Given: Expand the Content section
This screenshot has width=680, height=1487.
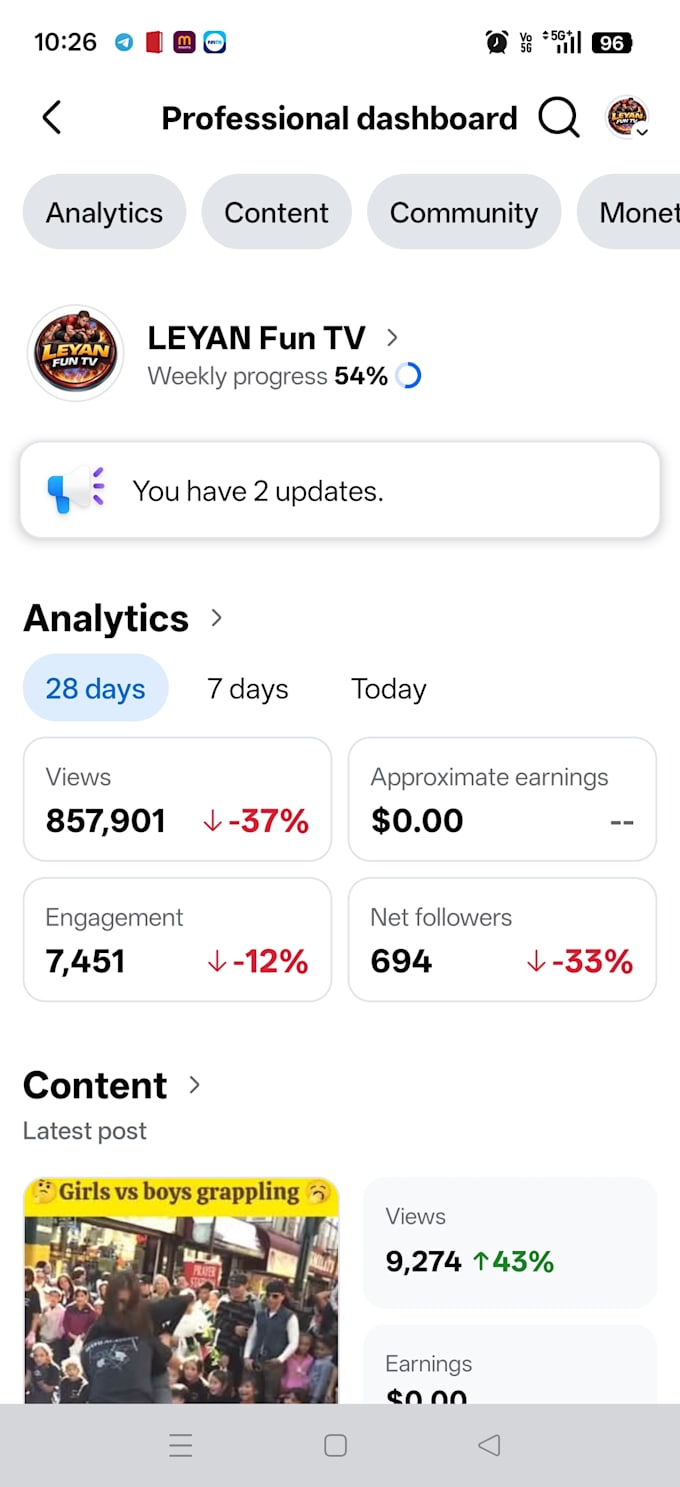Looking at the screenshot, I should click(x=112, y=1085).
